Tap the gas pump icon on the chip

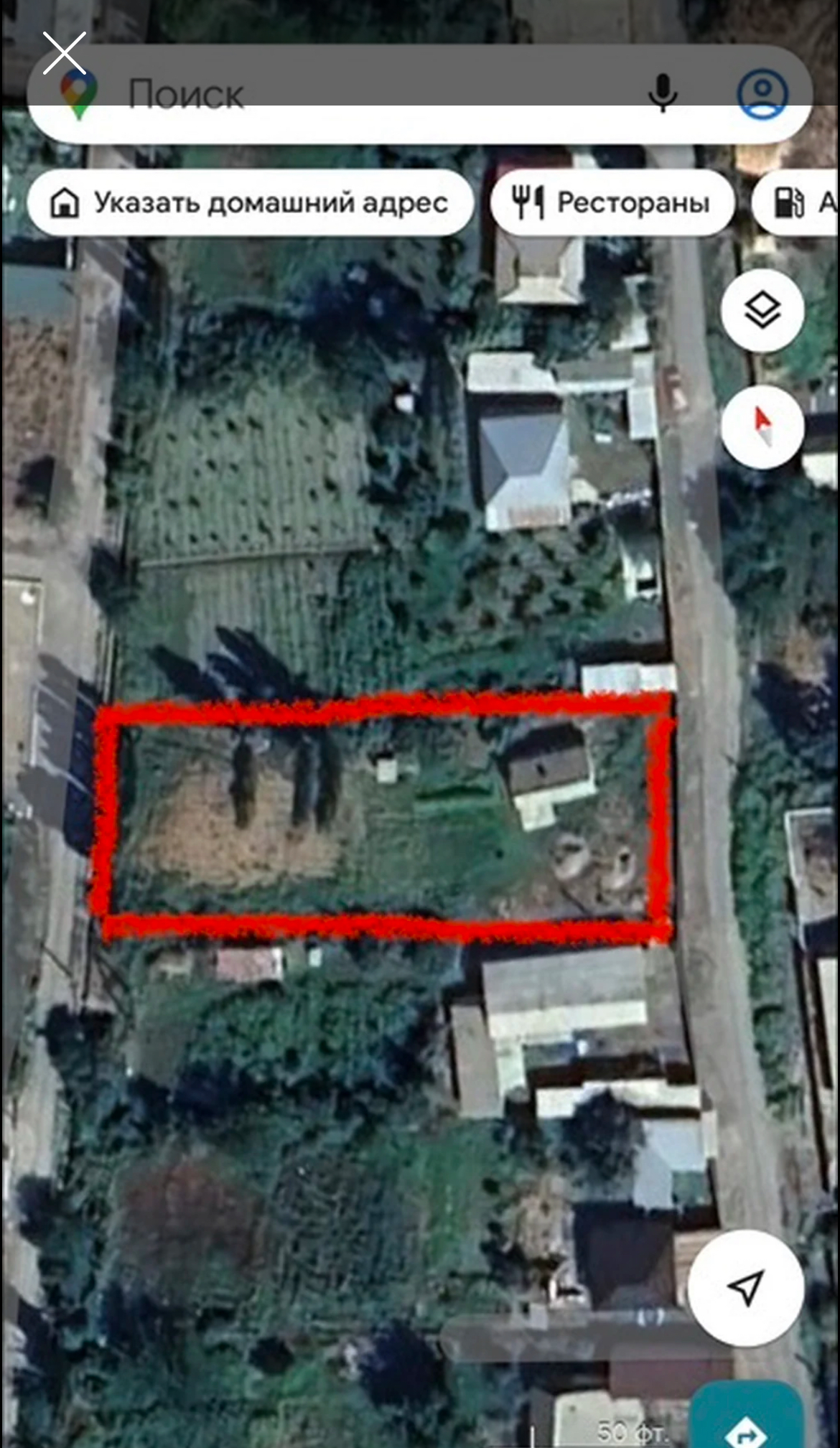click(x=788, y=203)
